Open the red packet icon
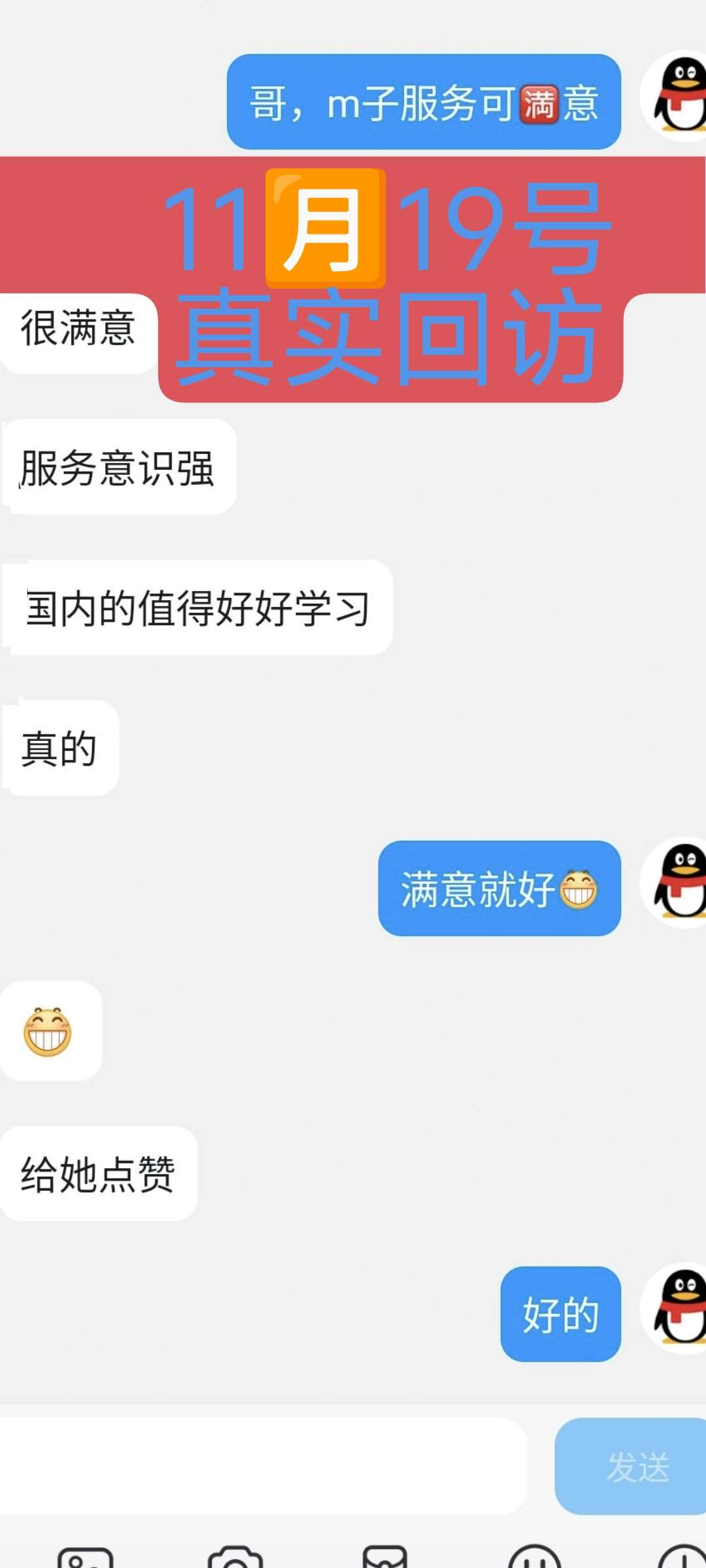This screenshot has width=706, height=1568. point(385,1558)
